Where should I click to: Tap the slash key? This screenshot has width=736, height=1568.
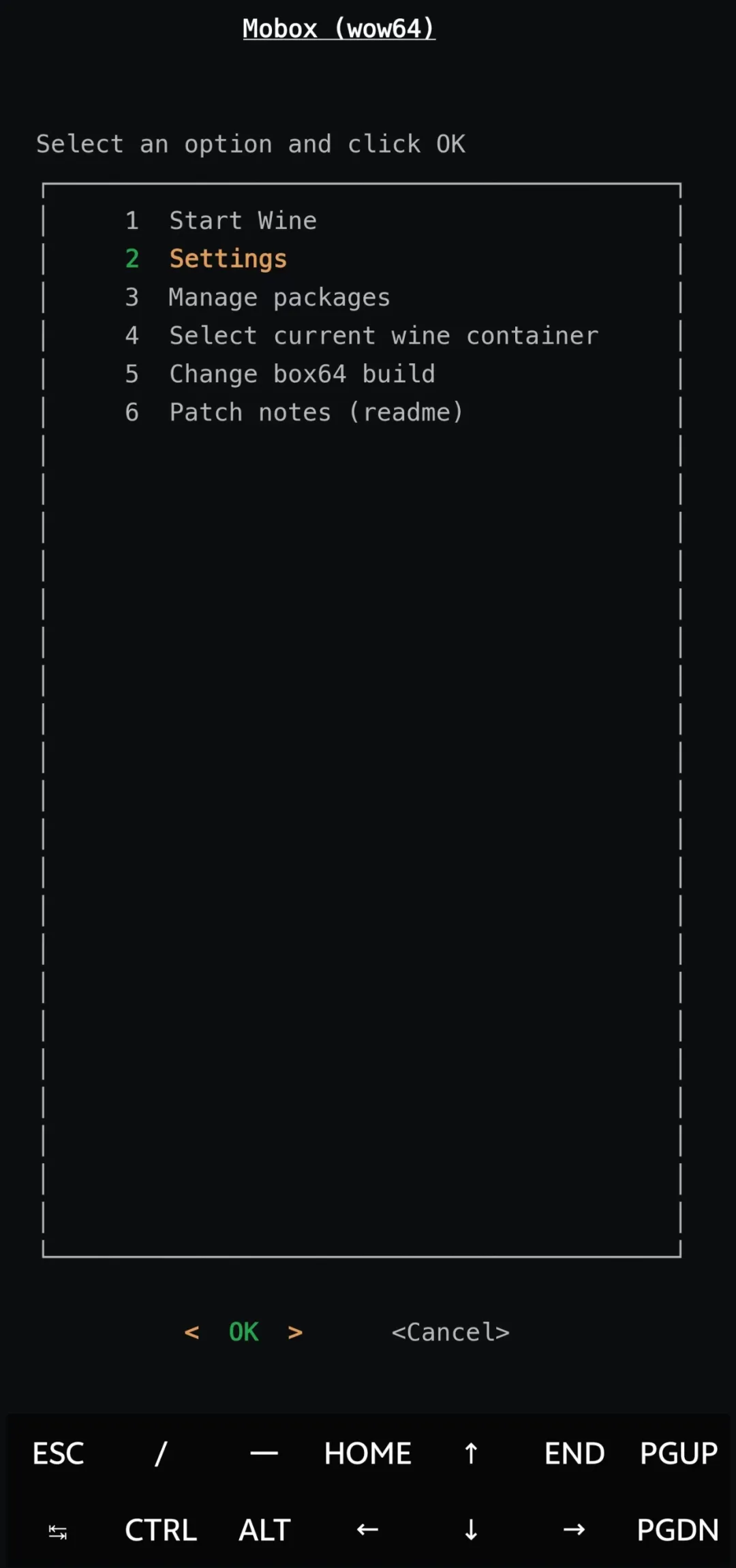162,1454
